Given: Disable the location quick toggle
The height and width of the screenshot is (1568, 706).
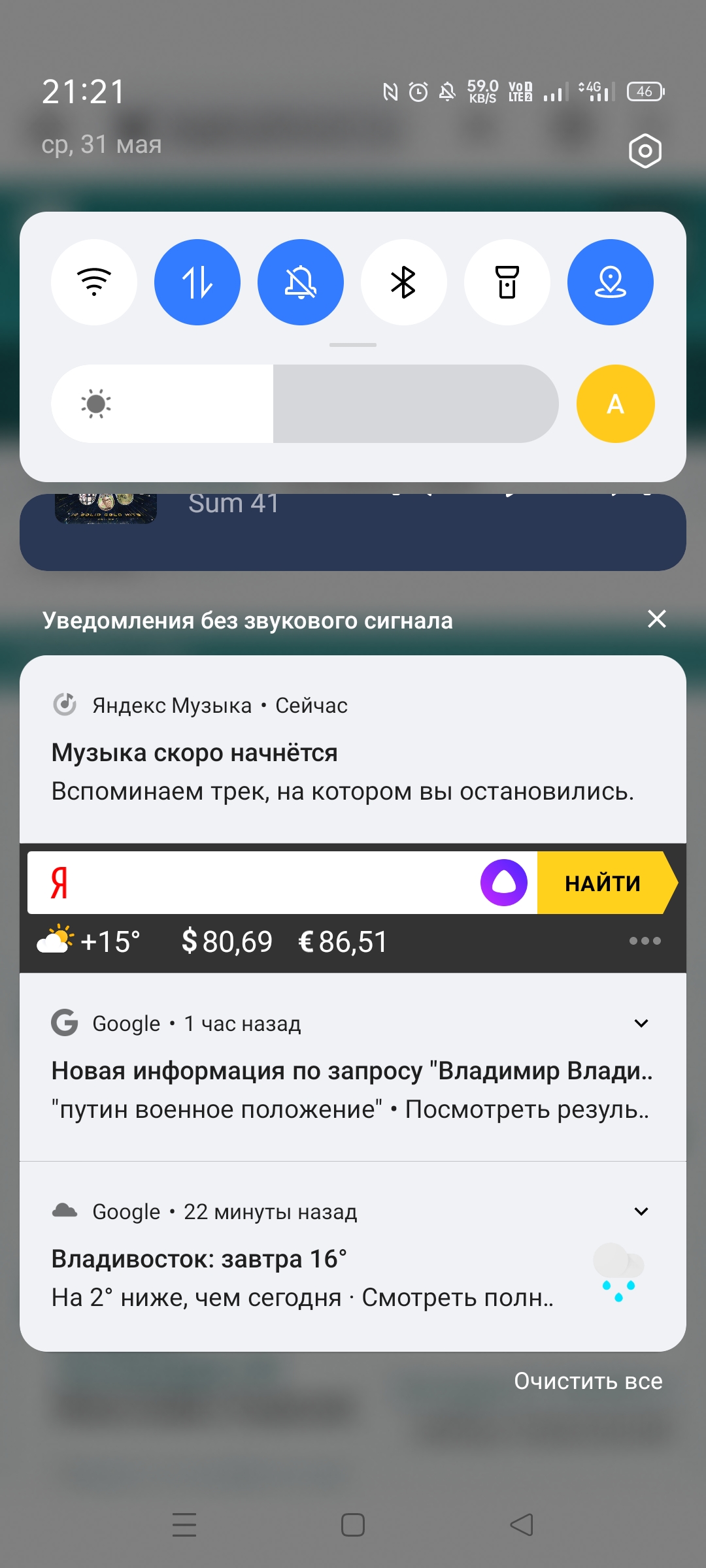Looking at the screenshot, I should (x=611, y=282).
